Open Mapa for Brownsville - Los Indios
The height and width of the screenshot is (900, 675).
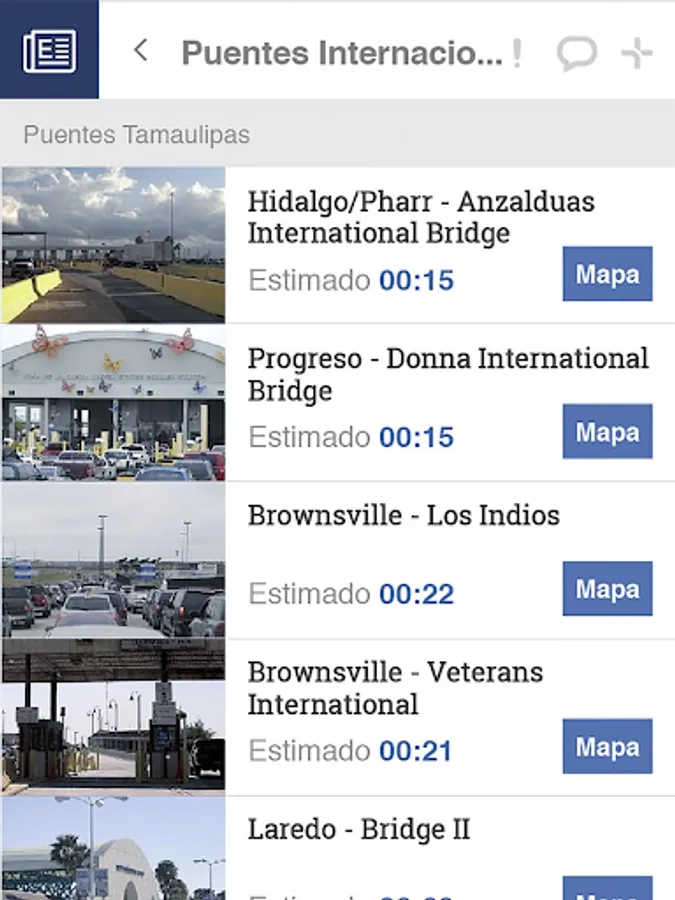607,588
